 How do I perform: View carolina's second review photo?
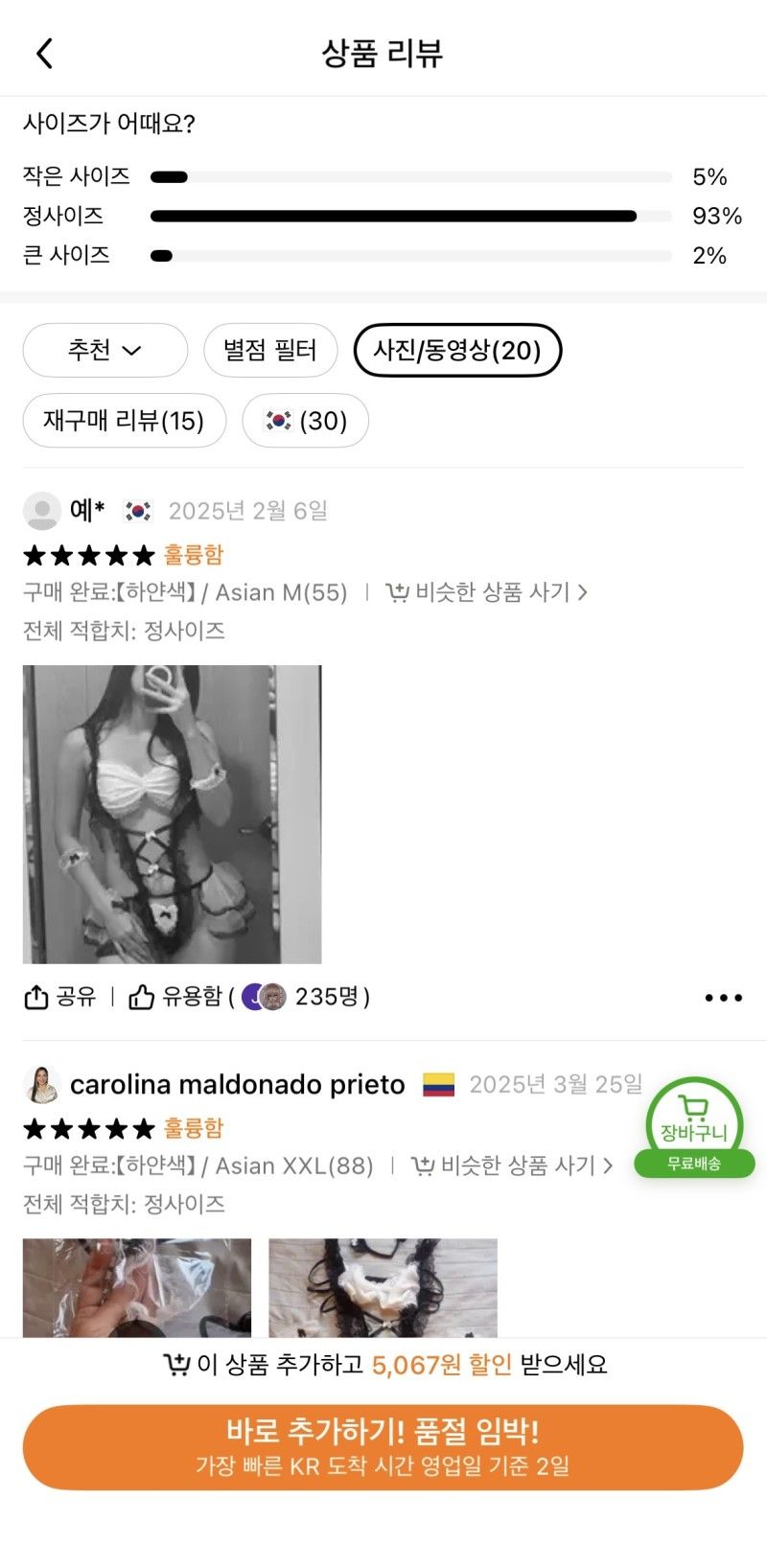[383, 1287]
